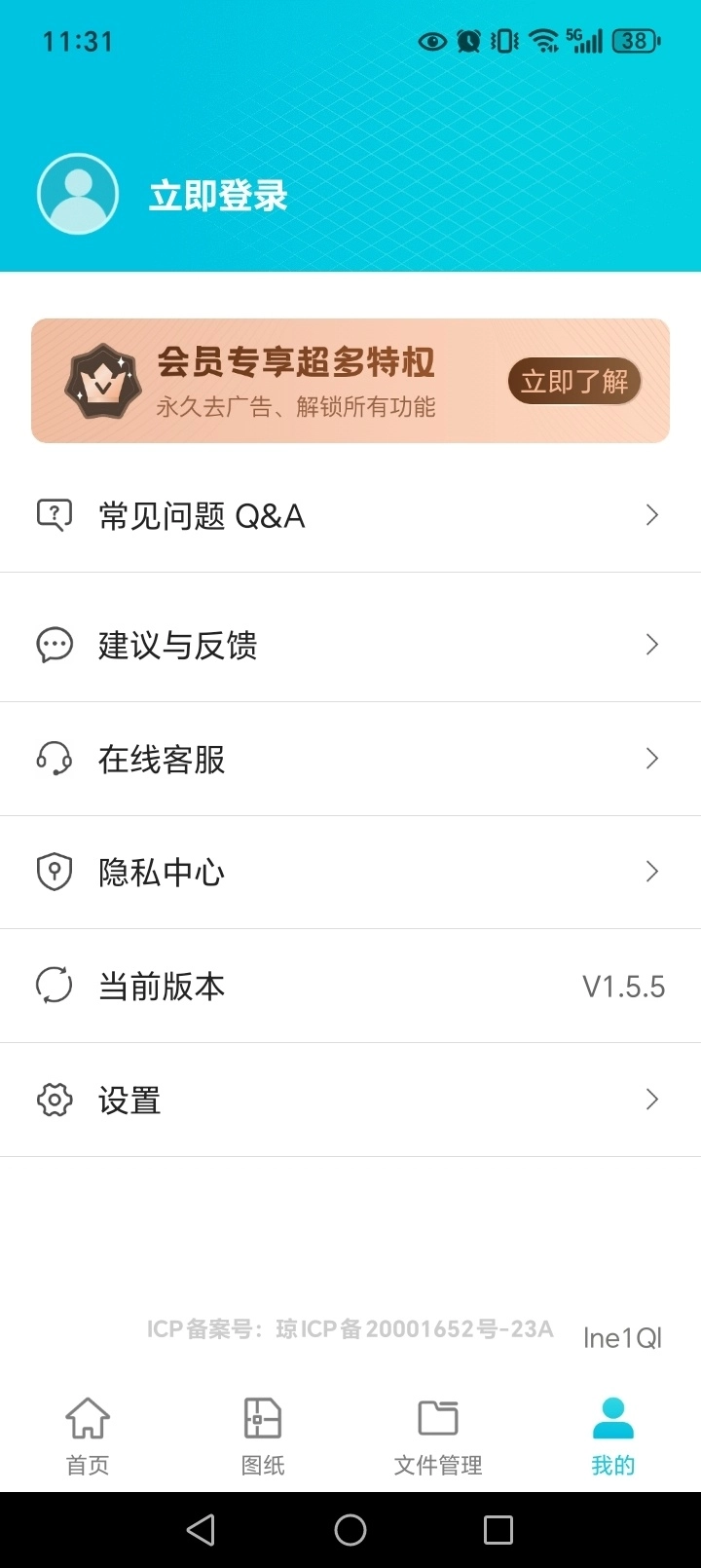Click the 建议与反馈 speech bubble icon

55,644
